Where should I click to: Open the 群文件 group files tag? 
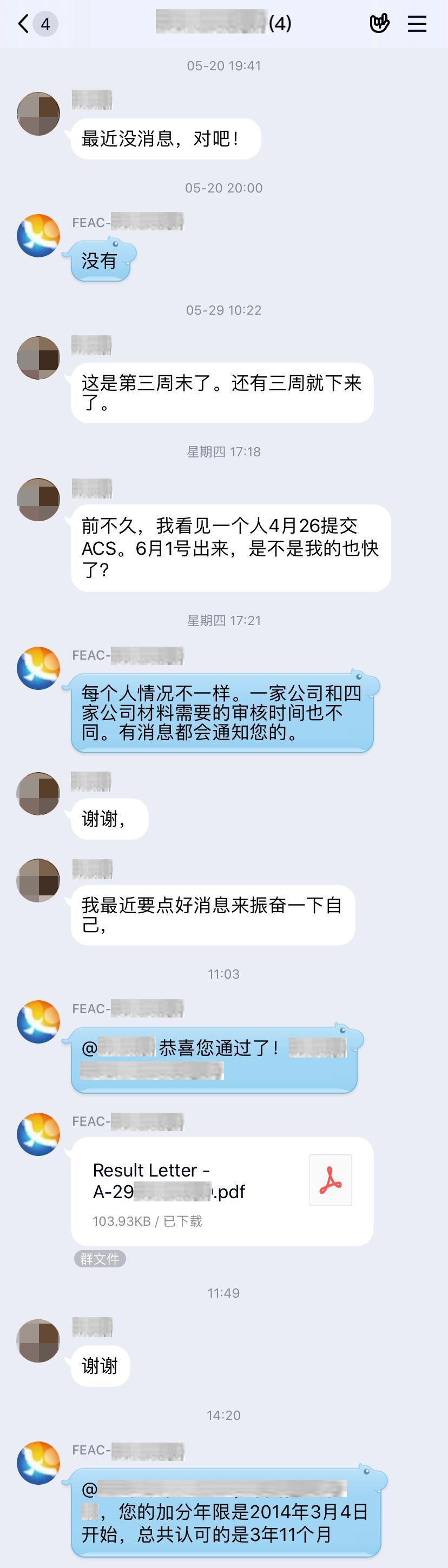pos(100,1258)
